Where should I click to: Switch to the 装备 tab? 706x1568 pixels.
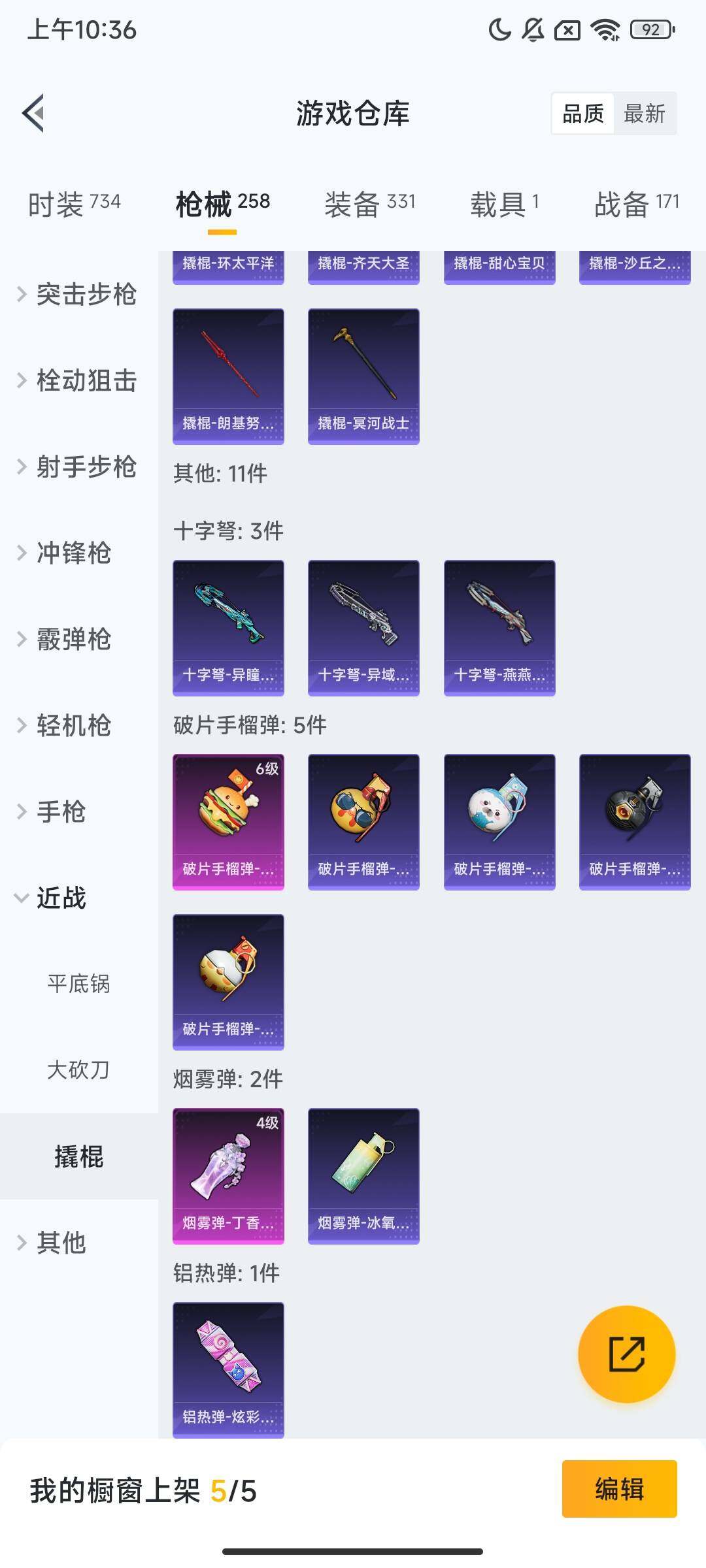pyautogui.click(x=369, y=204)
